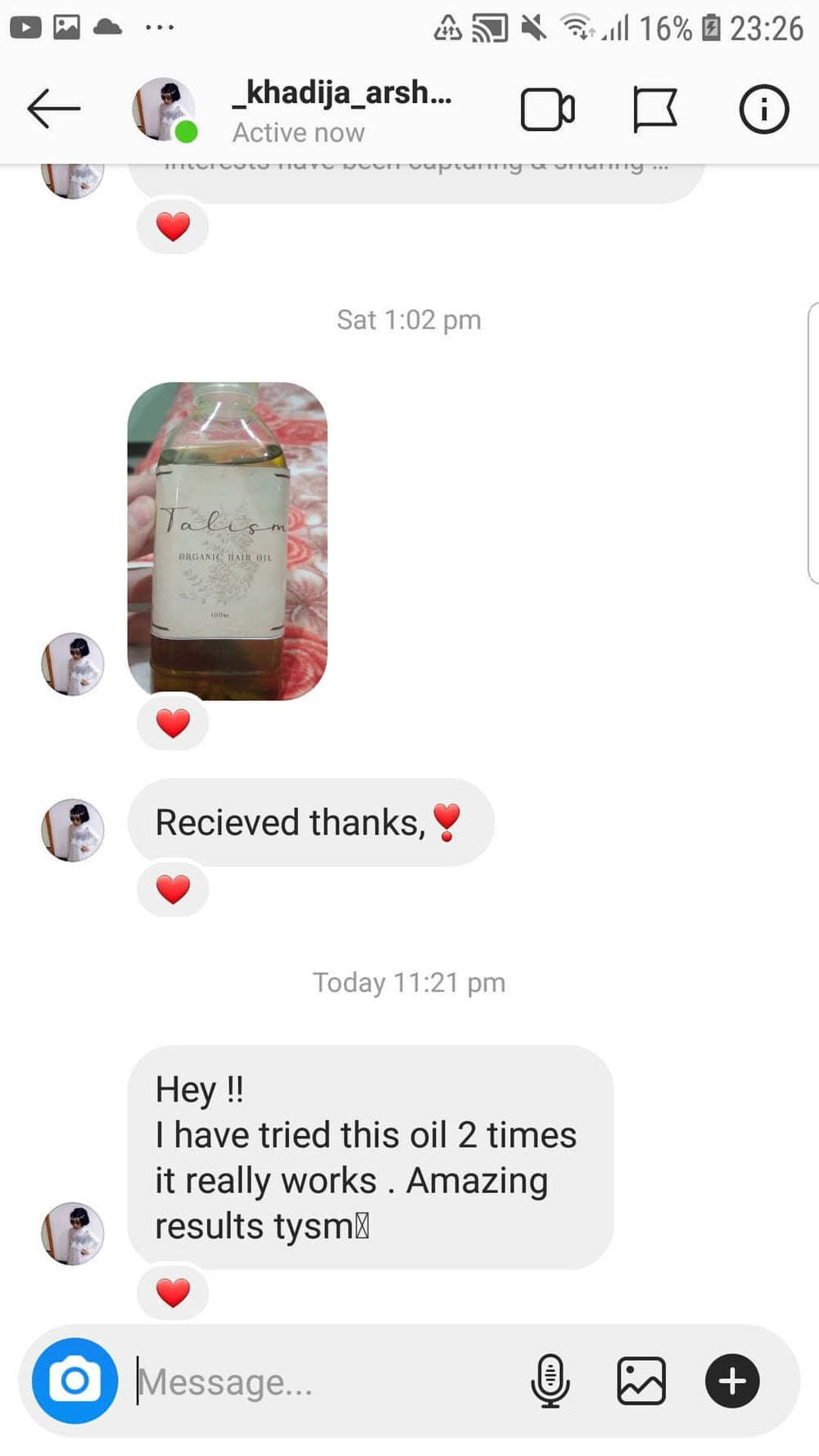Go back to the inbox
The width and height of the screenshot is (819, 1456).
click(x=53, y=109)
